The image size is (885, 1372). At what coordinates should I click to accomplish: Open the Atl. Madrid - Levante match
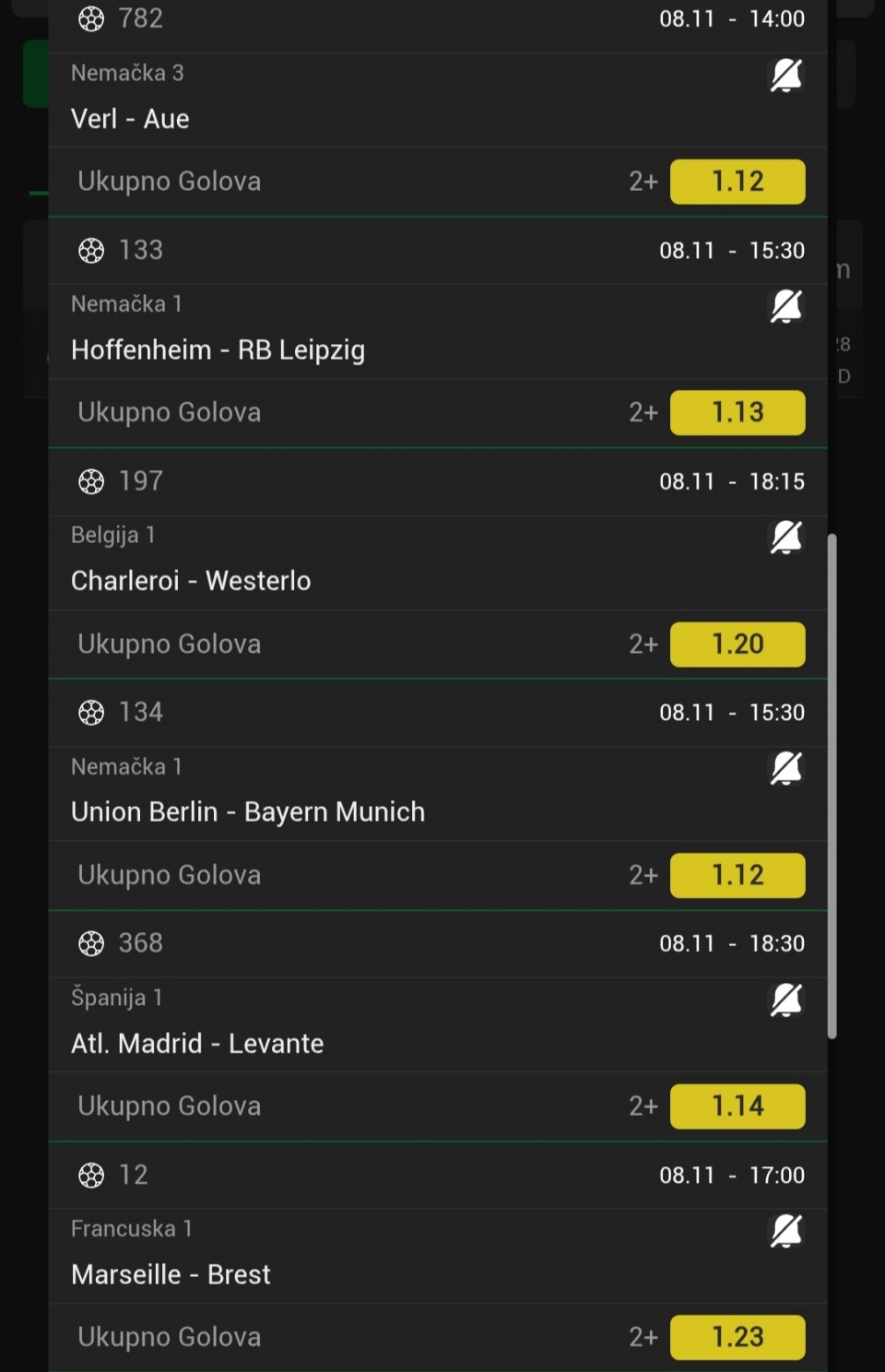(197, 1044)
